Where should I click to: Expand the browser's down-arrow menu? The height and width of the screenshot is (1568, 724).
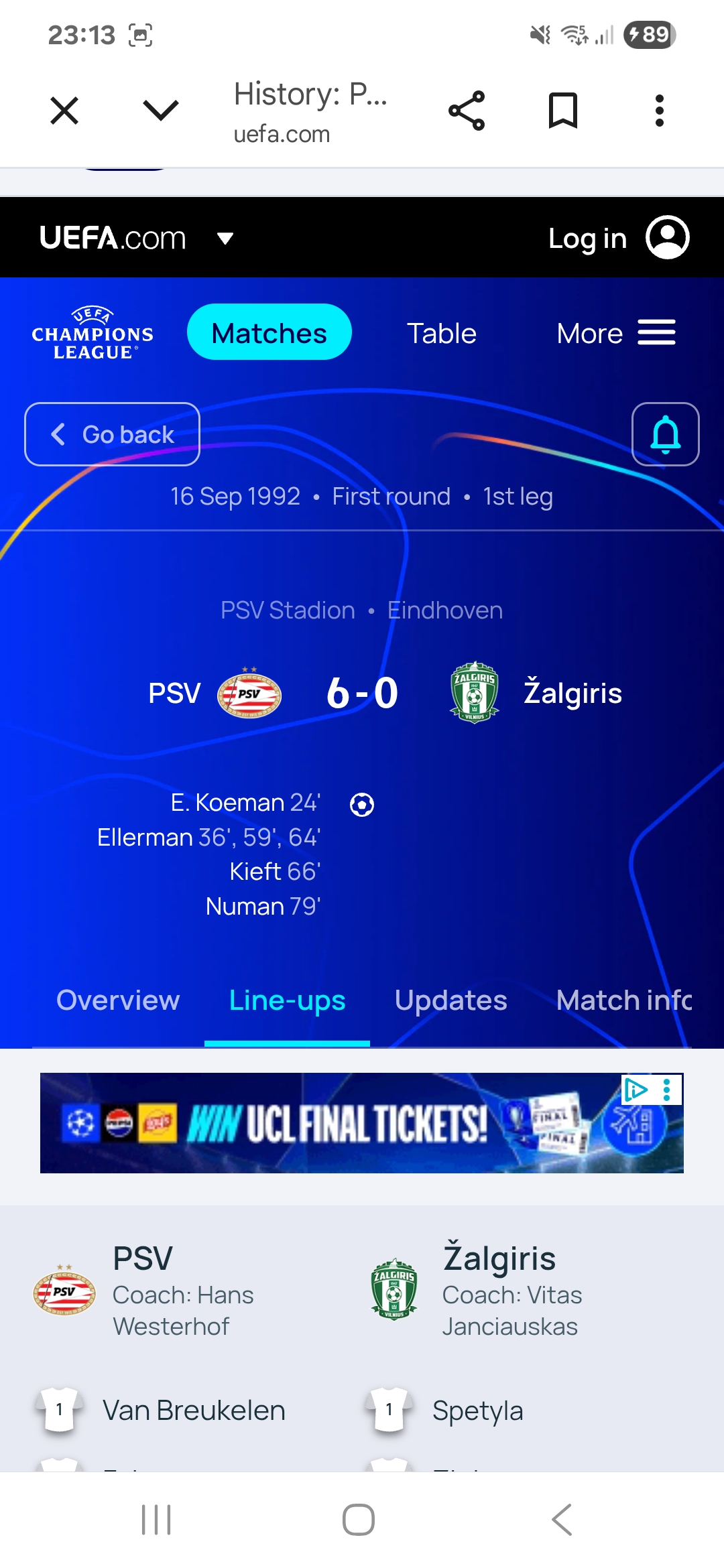[x=161, y=111]
